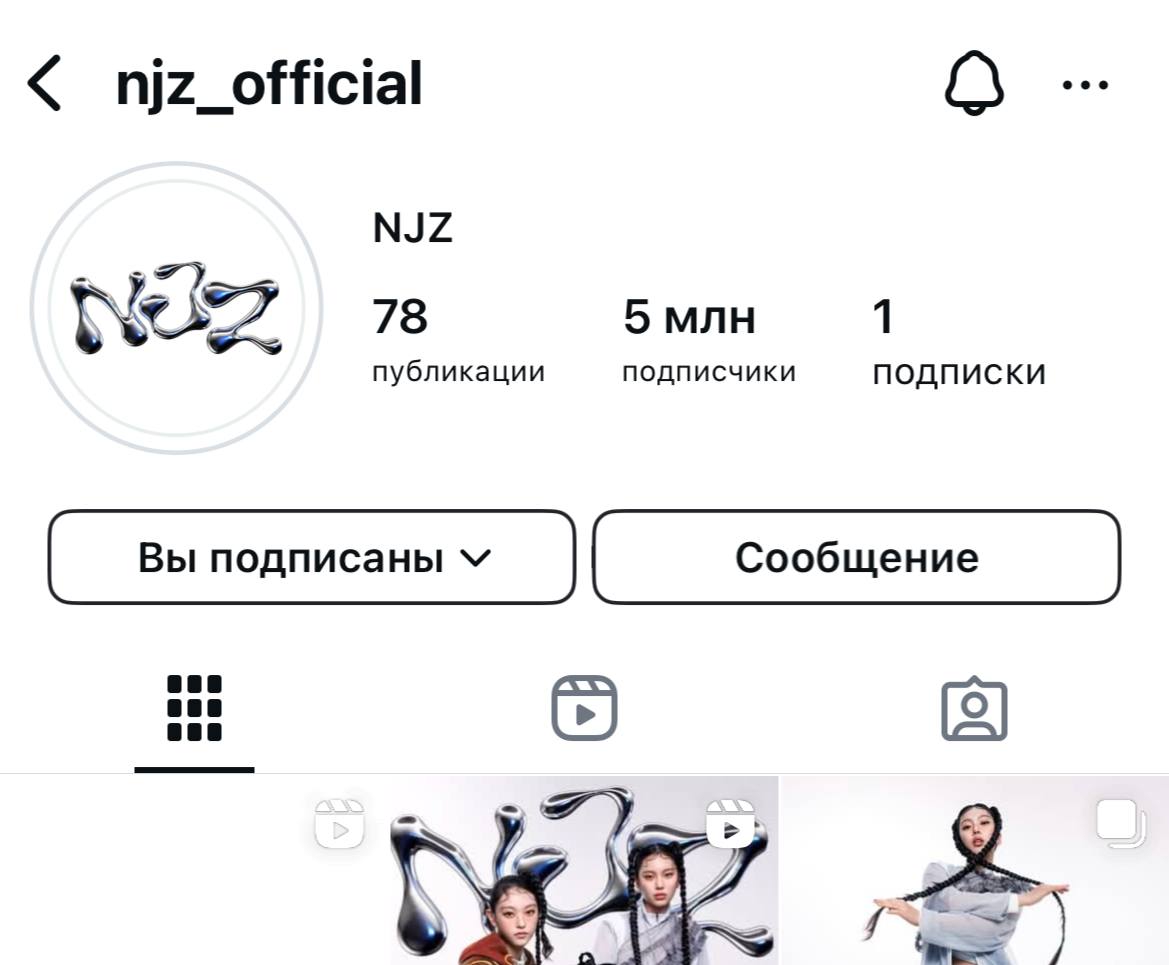The image size is (1169, 965).
Task: View the 5 млн подписчики list
Action: tap(708, 341)
